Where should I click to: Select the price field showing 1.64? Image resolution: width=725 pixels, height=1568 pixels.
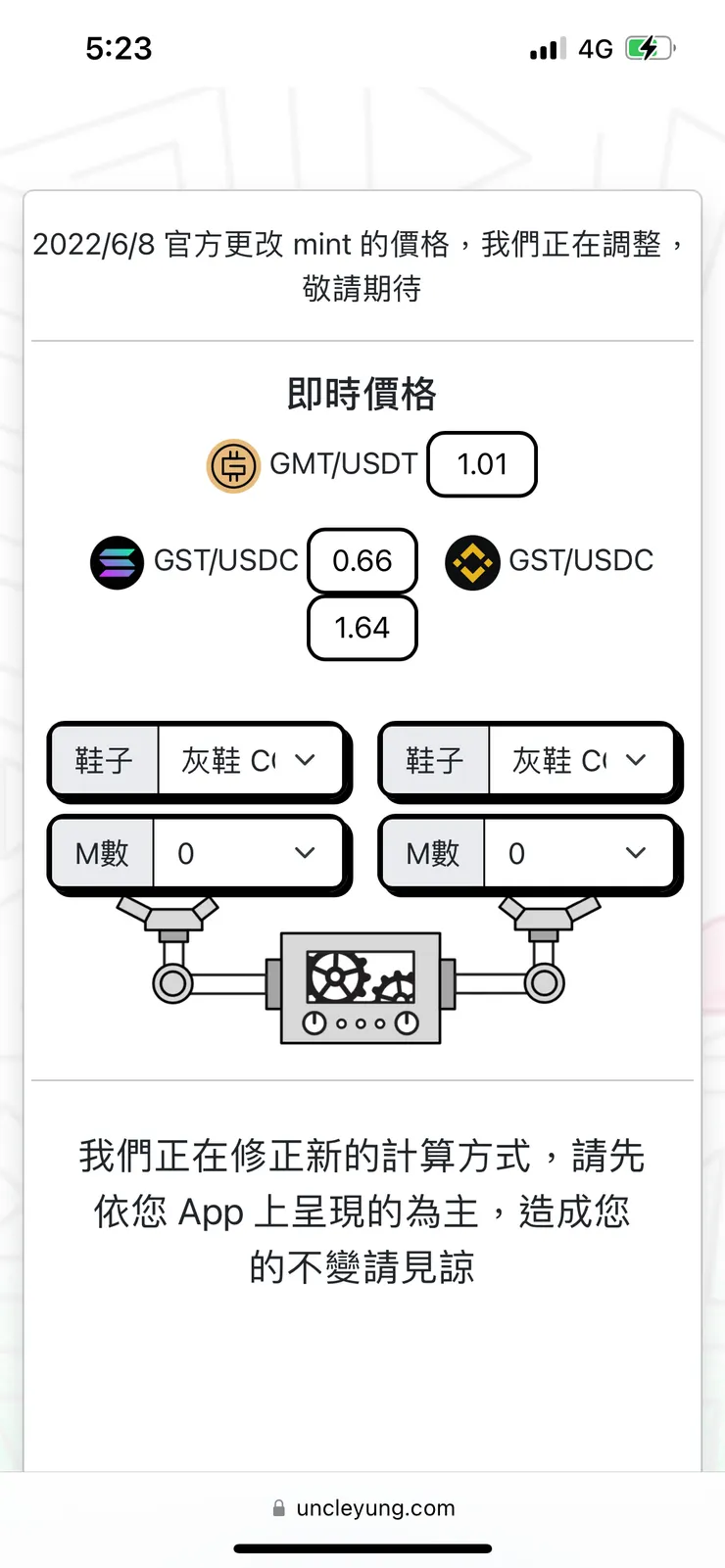tap(362, 628)
